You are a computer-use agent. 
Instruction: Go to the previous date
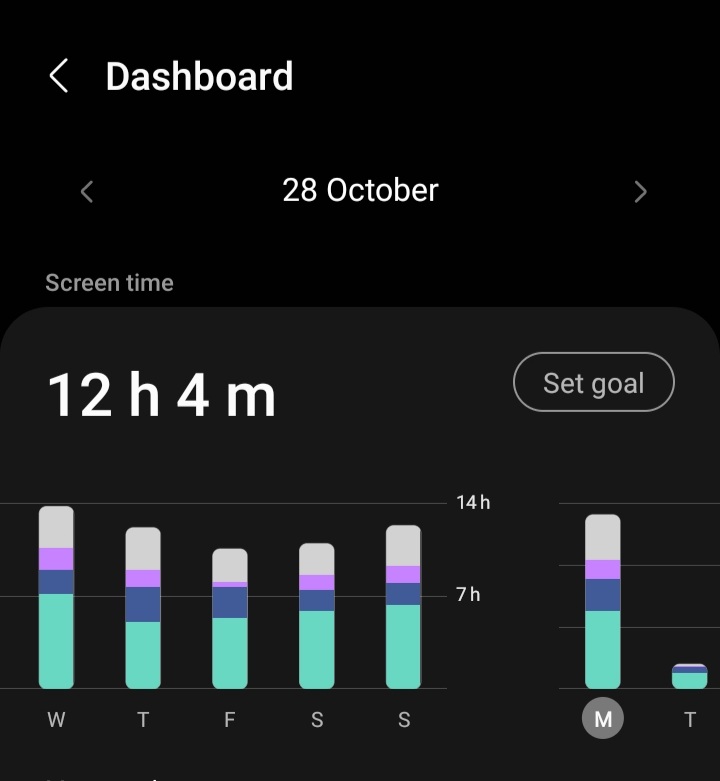[x=87, y=191]
